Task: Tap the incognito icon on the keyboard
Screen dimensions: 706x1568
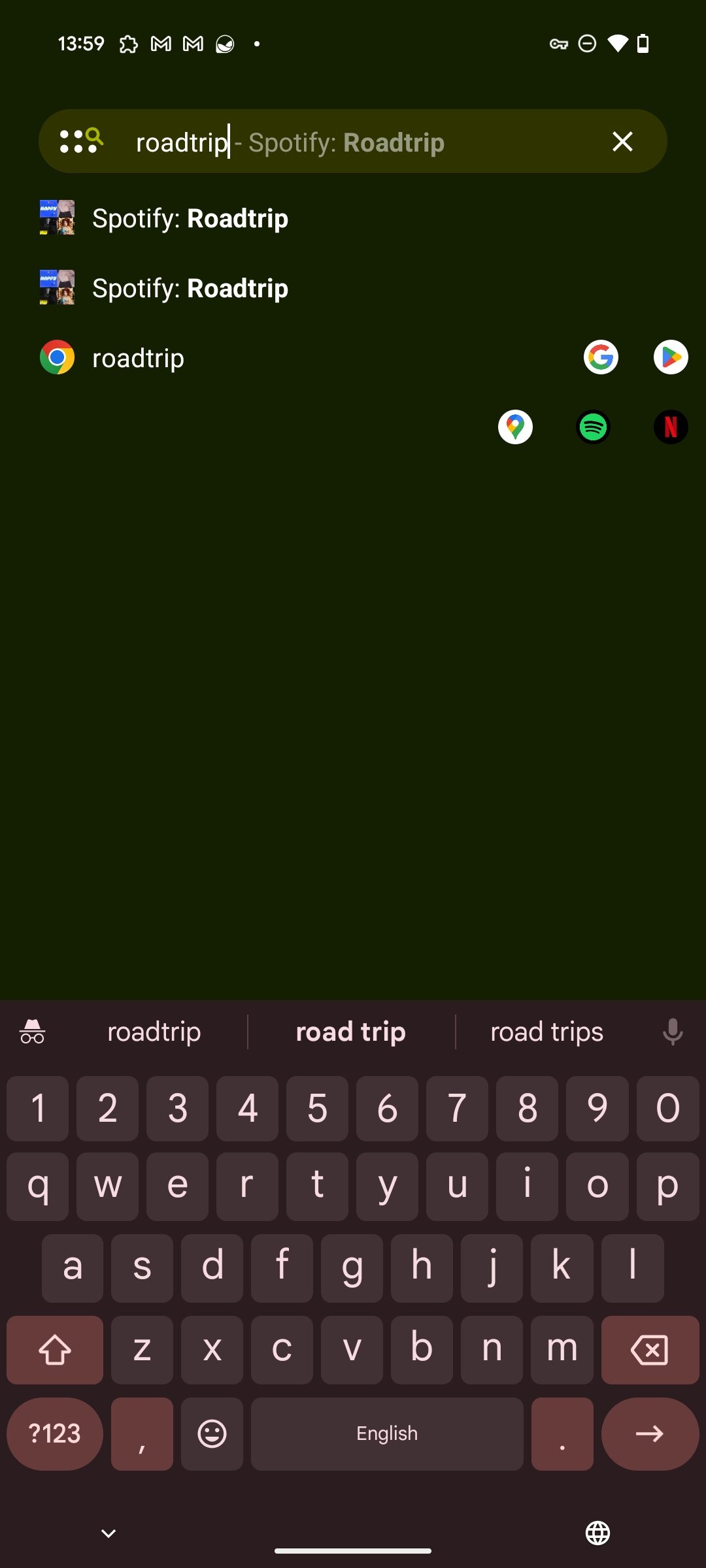Action: point(33,1032)
